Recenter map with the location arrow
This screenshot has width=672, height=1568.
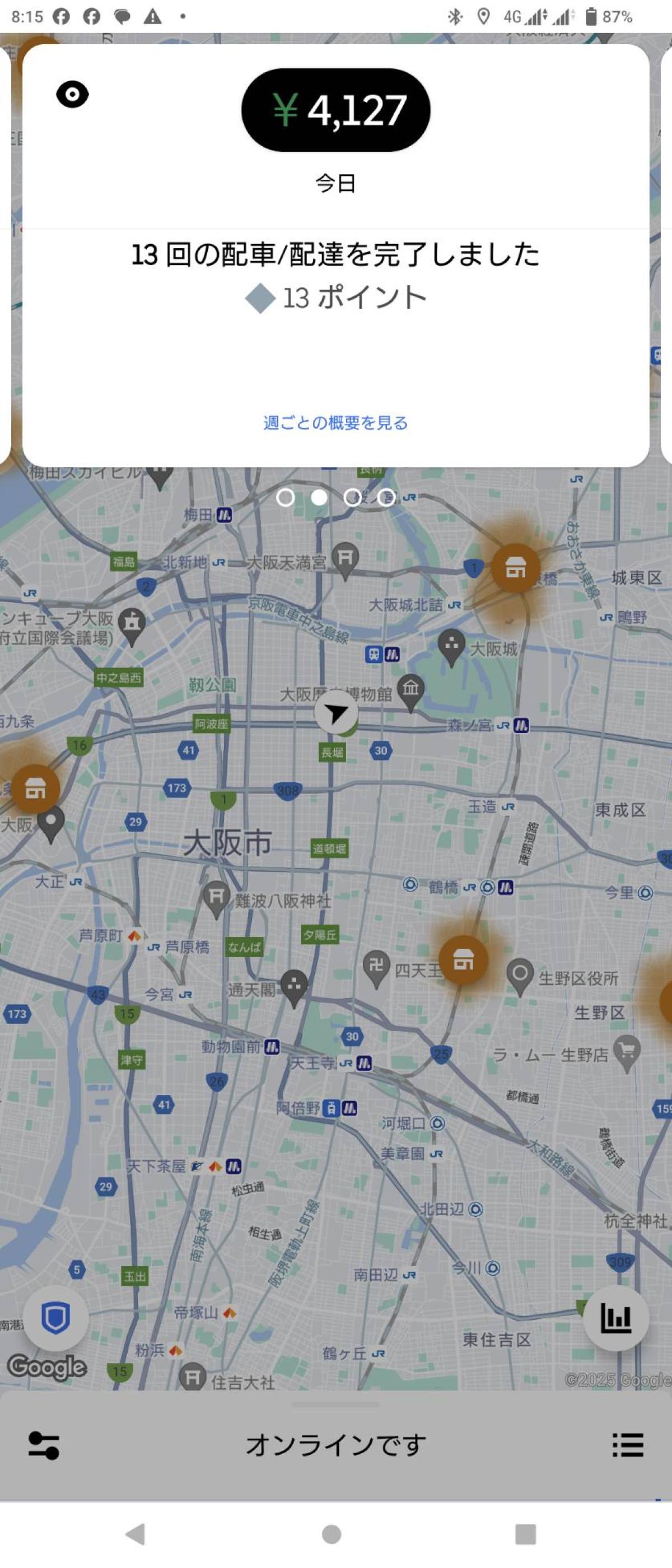tap(335, 713)
